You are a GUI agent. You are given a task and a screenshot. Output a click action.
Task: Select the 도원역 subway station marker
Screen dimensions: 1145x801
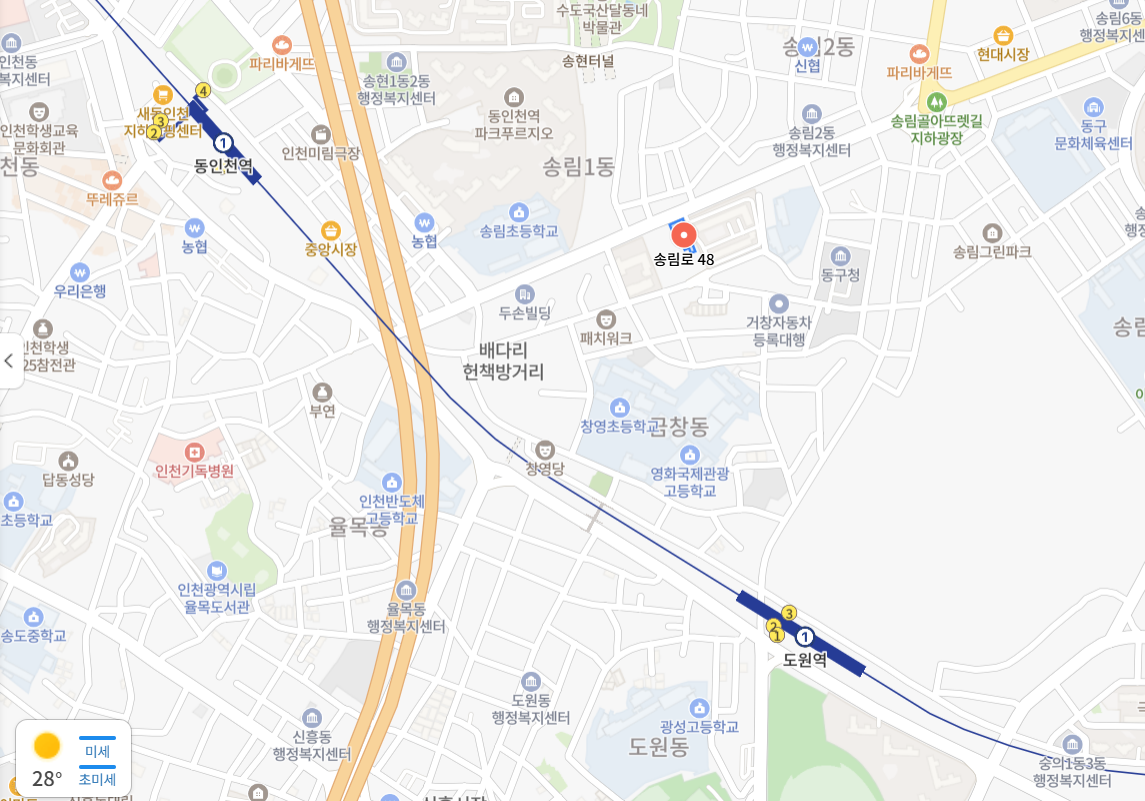tap(804, 637)
